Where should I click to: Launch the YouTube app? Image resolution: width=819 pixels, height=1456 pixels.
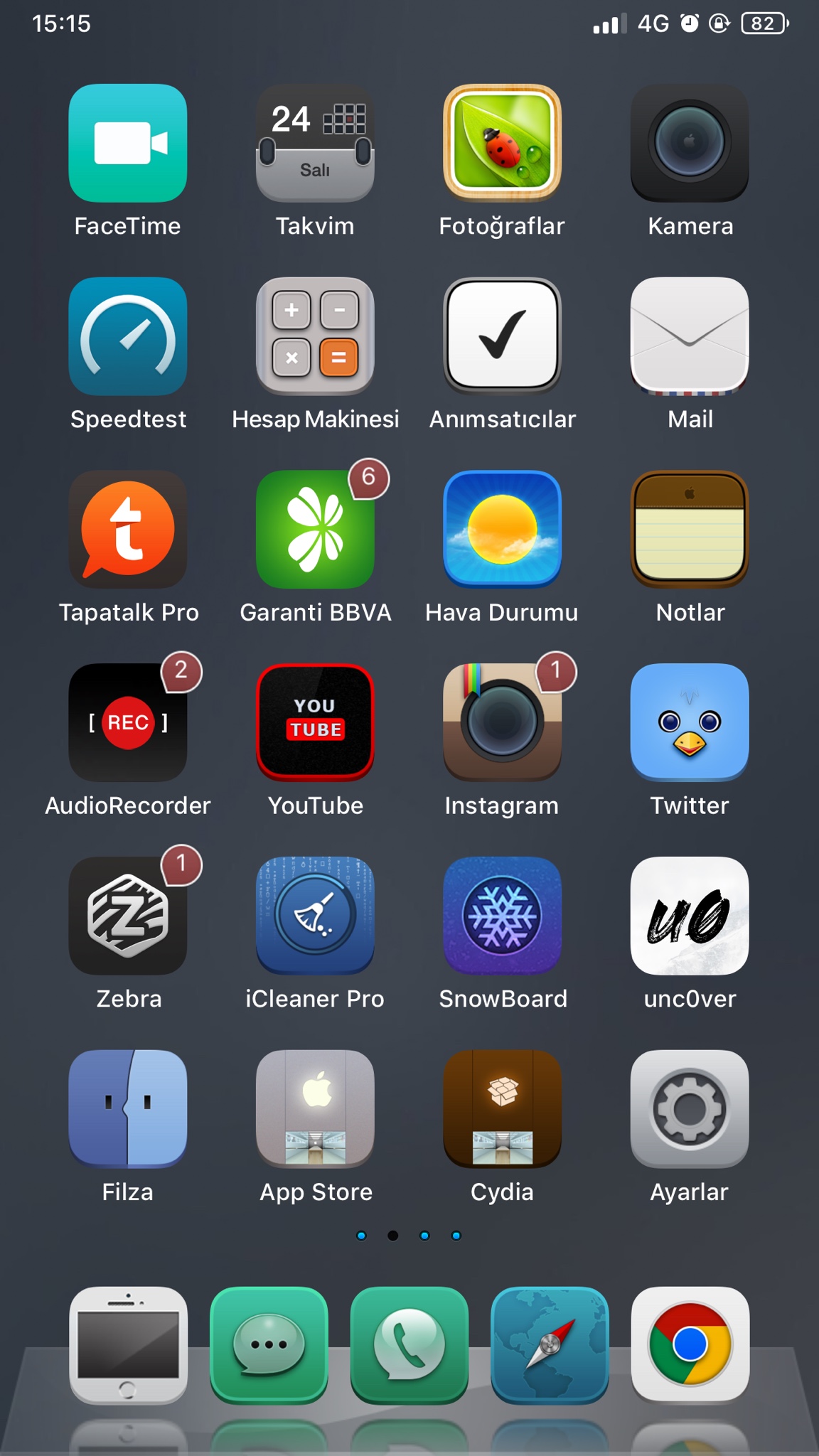point(315,723)
